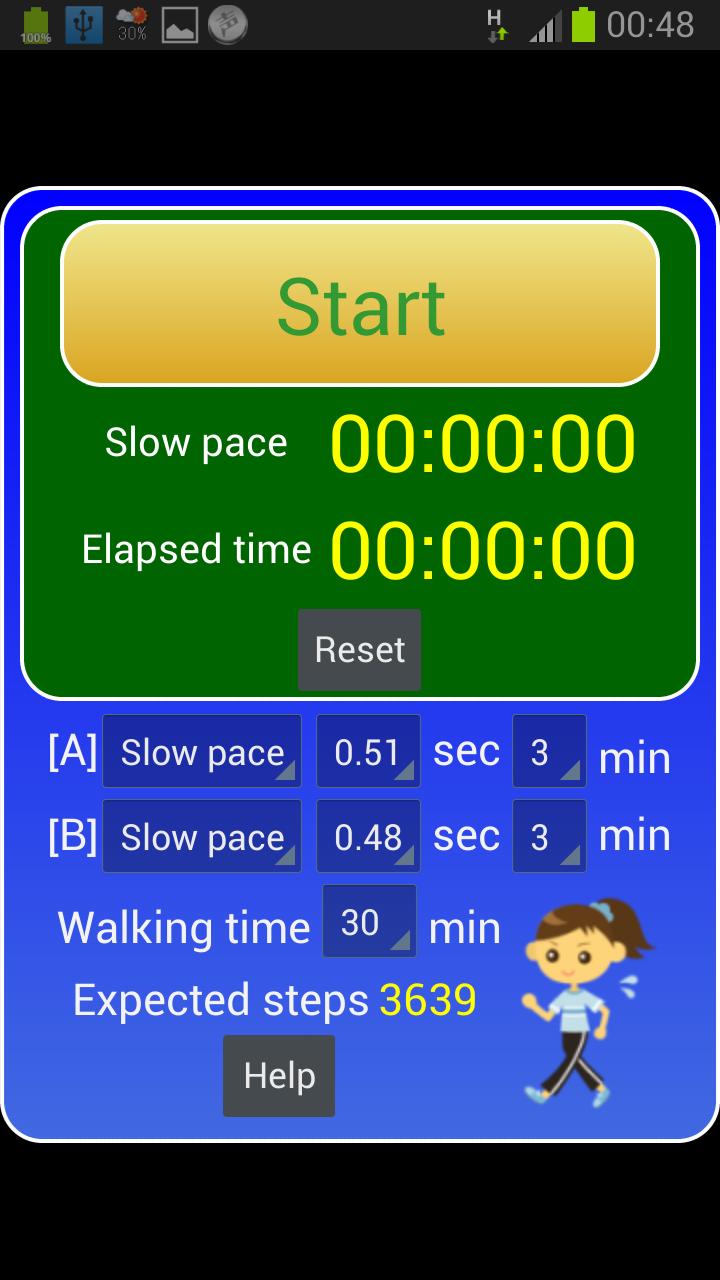
Task: Open the Help screen
Action: click(x=278, y=1075)
